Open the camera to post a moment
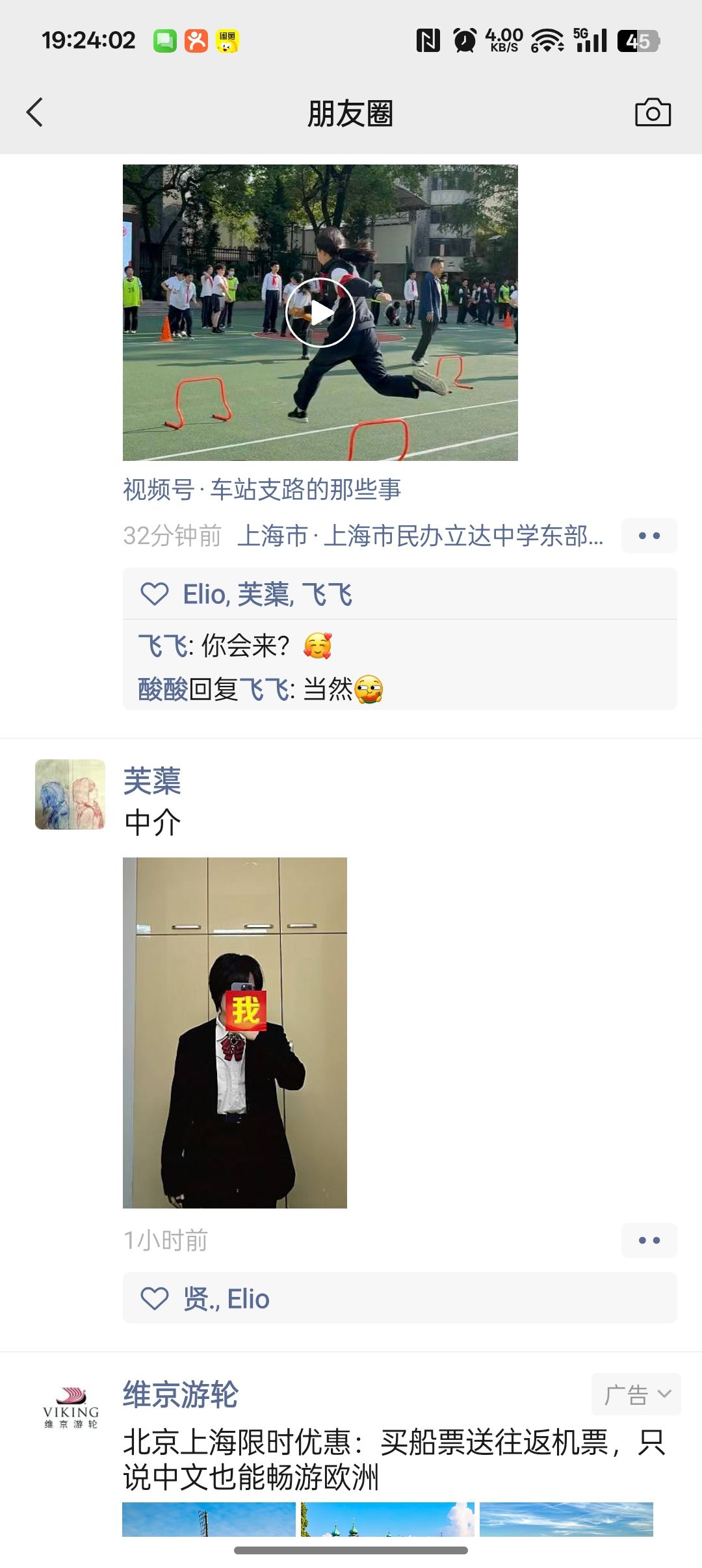This screenshot has width=702, height=1568. coord(652,112)
